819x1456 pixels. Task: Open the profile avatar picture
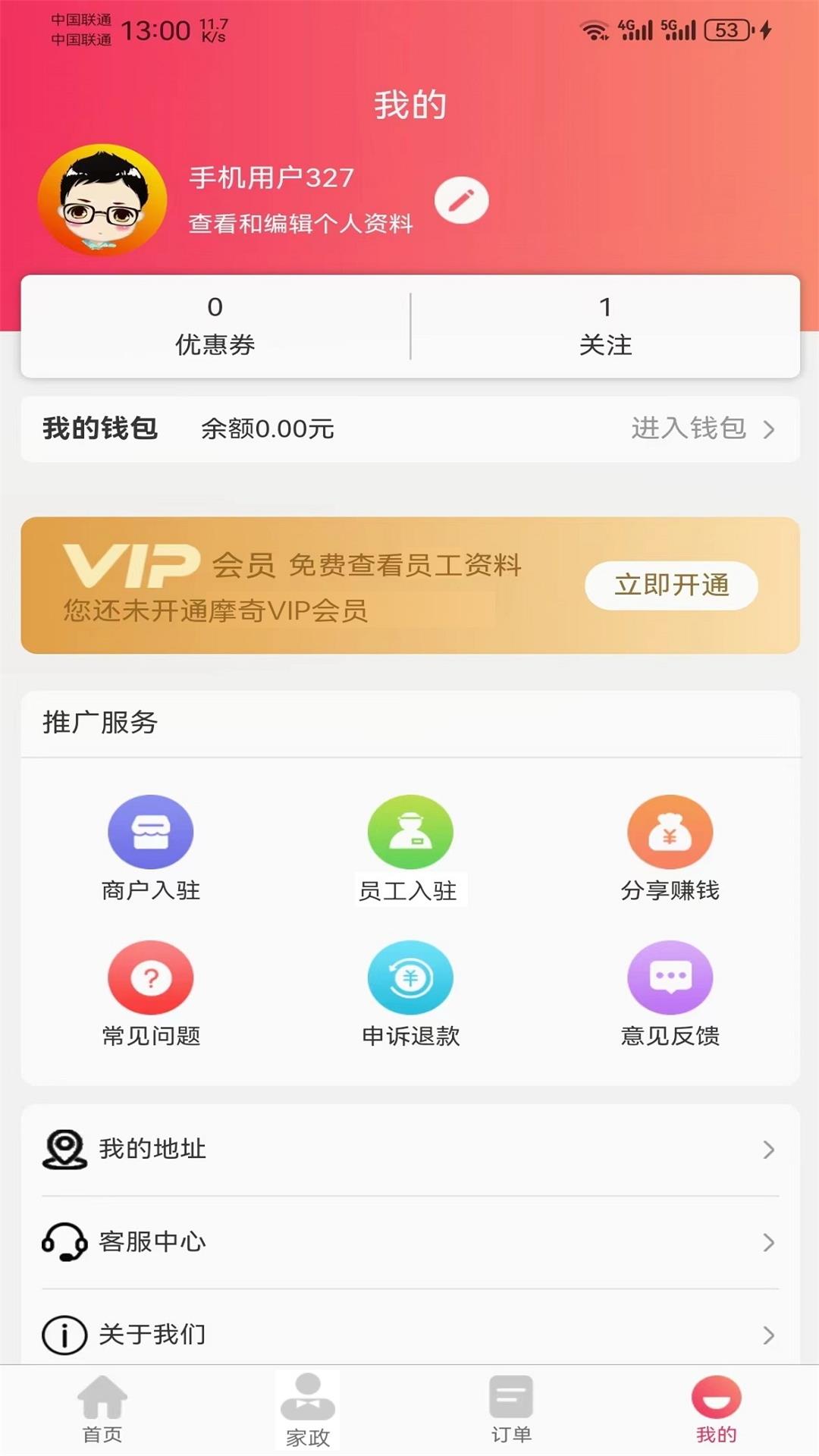[102, 200]
